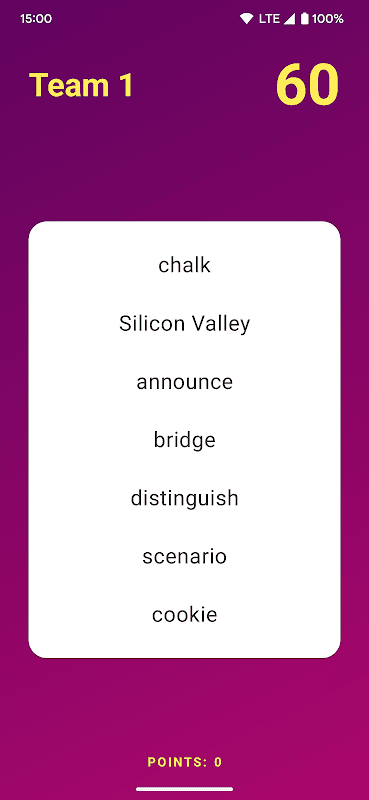Viewport: 369px width, 800px height.
Task: Tap the word announce
Action: (184, 382)
